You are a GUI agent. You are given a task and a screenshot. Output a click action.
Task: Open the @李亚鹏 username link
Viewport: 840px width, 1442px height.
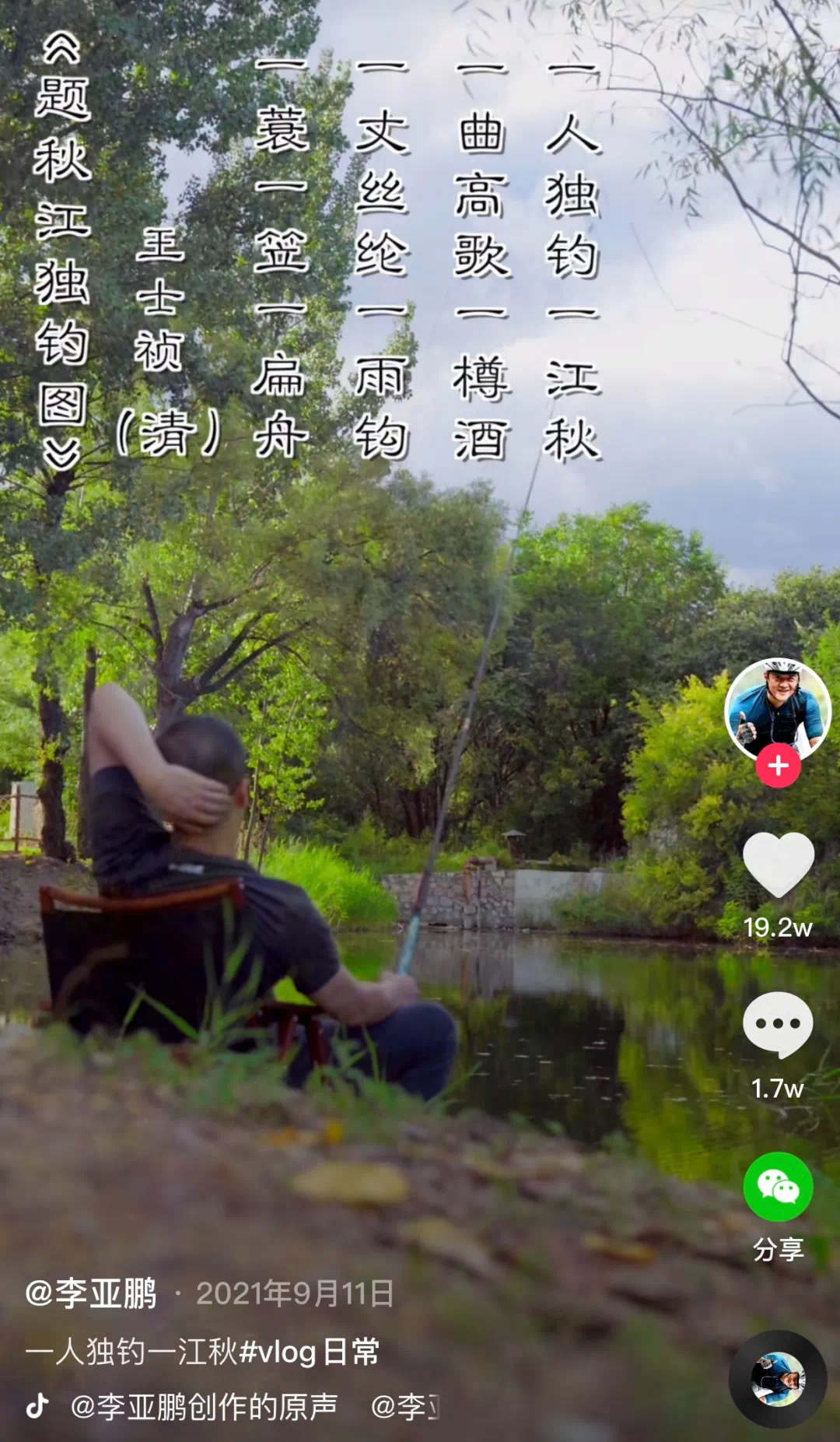92,1294
